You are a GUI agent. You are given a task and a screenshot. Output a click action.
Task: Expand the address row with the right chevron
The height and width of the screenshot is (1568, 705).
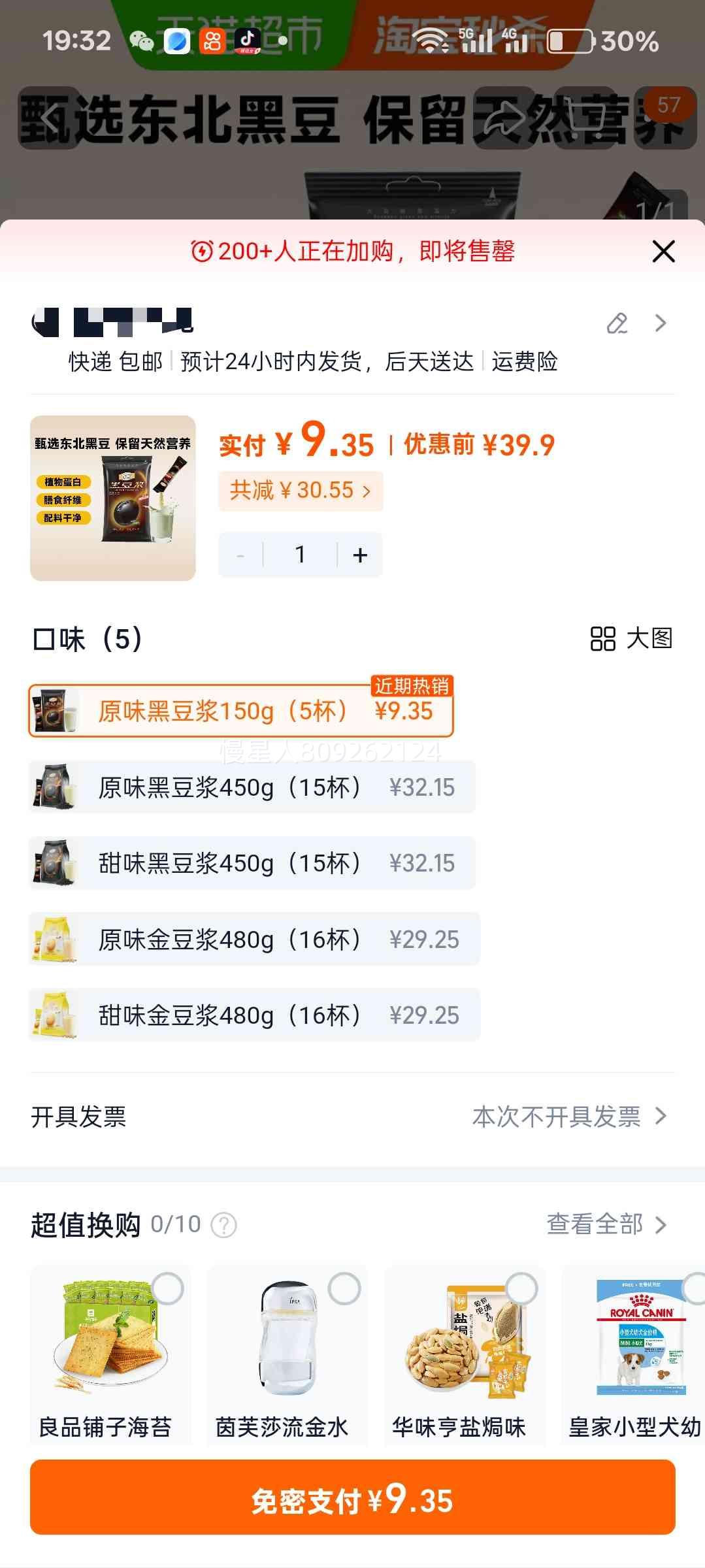click(x=660, y=323)
